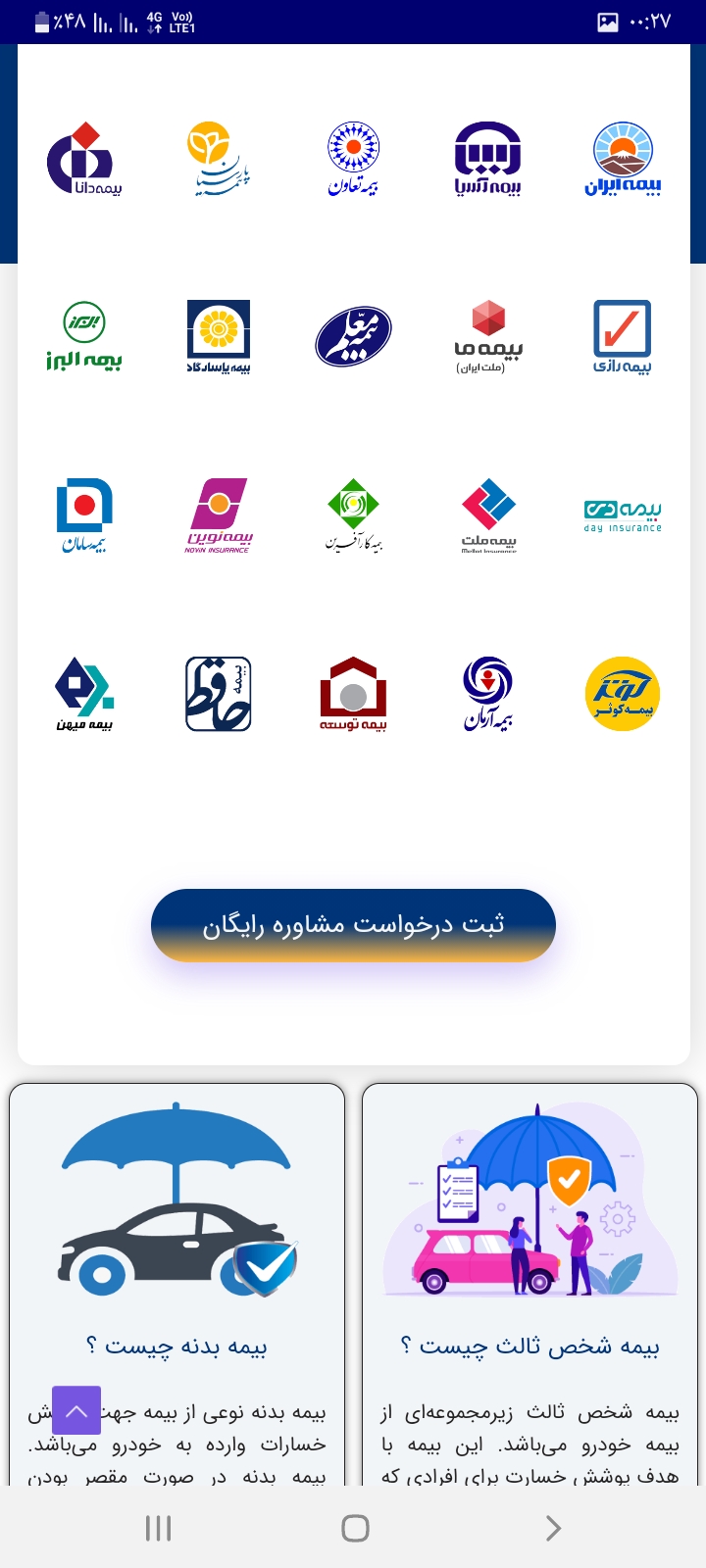The width and height of the screenshot is (706, 1568).
Task: Go back using the system navigation arrow
Action: (553, 1528)
